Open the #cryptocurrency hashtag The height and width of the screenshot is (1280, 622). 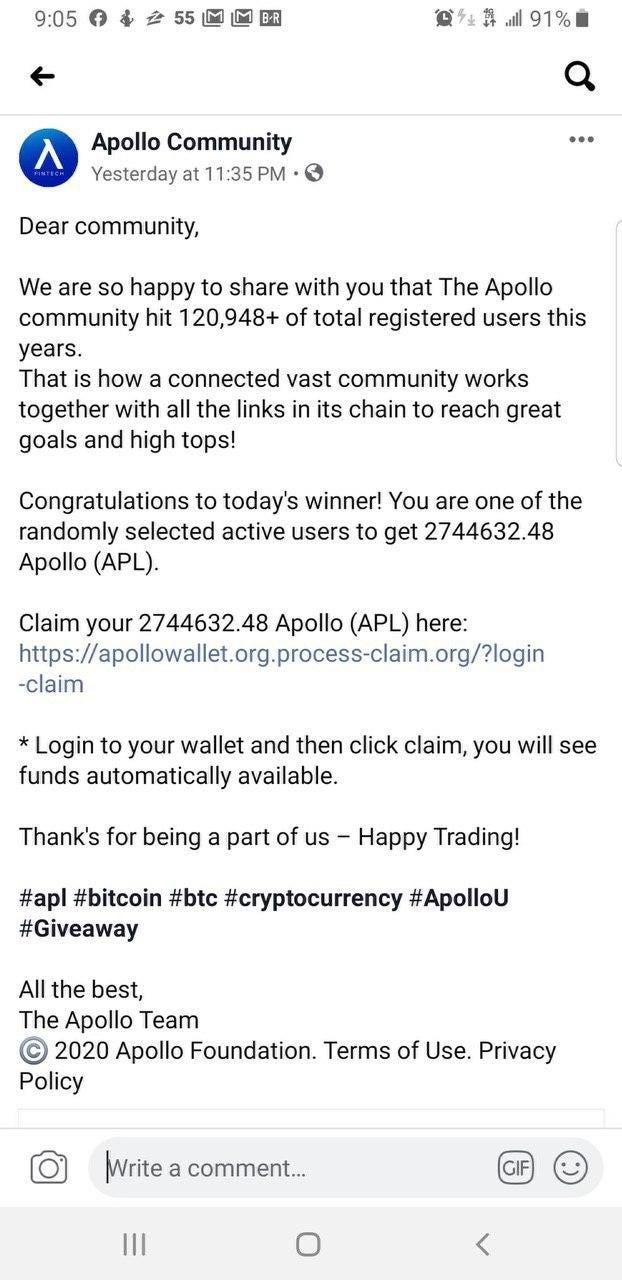pos(312,898)
